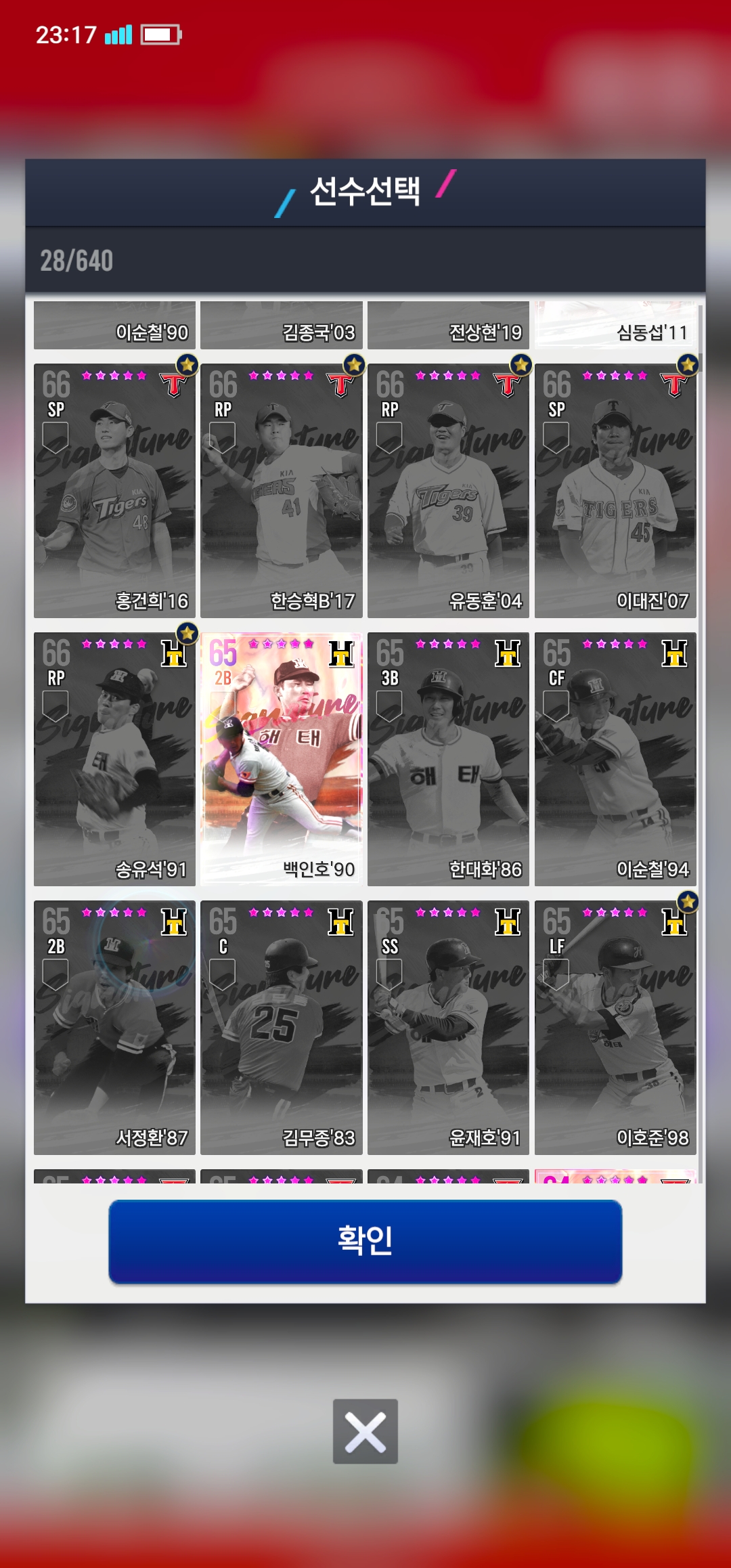
Task: Pick the 서정환'87 2B card
Action: click(114, 1027)
